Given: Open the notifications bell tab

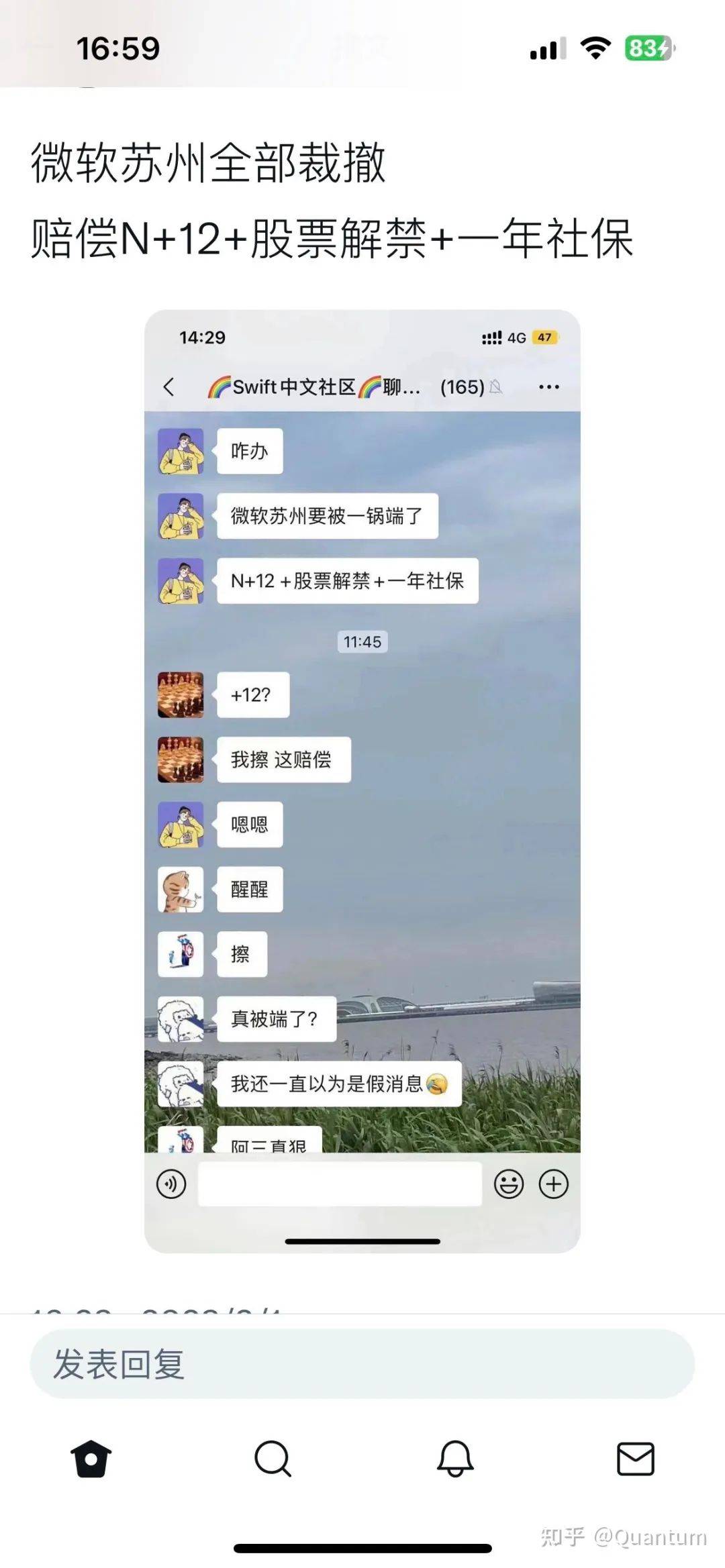Looking at the screenshot, I should point(455,1459).
